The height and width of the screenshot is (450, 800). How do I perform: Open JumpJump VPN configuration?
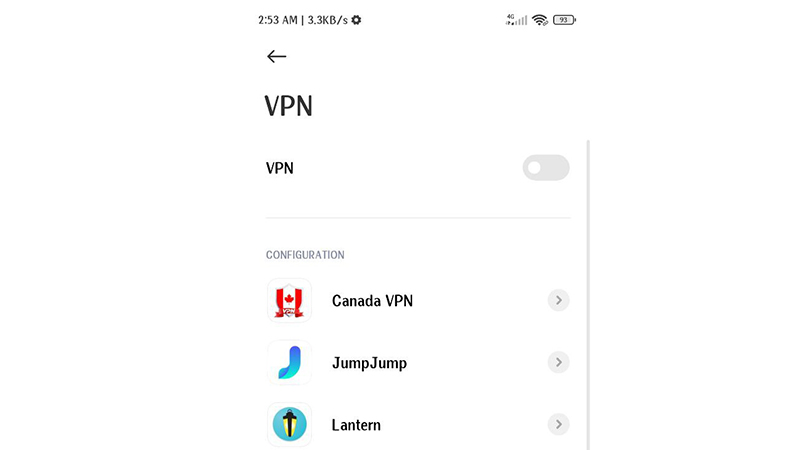click(558, 362)
